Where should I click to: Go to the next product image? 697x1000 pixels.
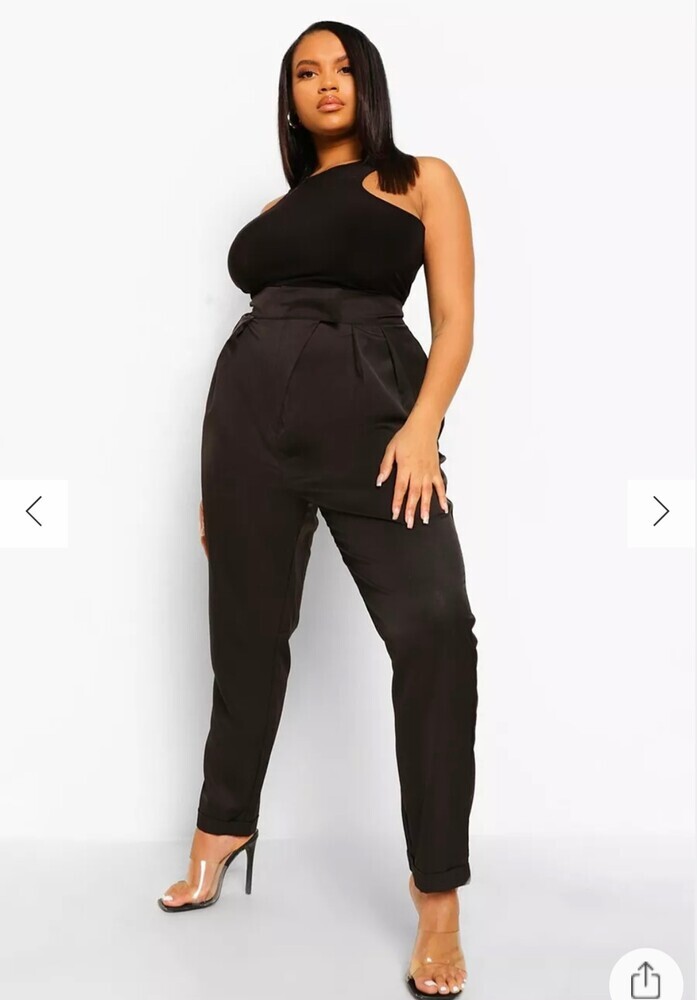click(x=661, y=512)
